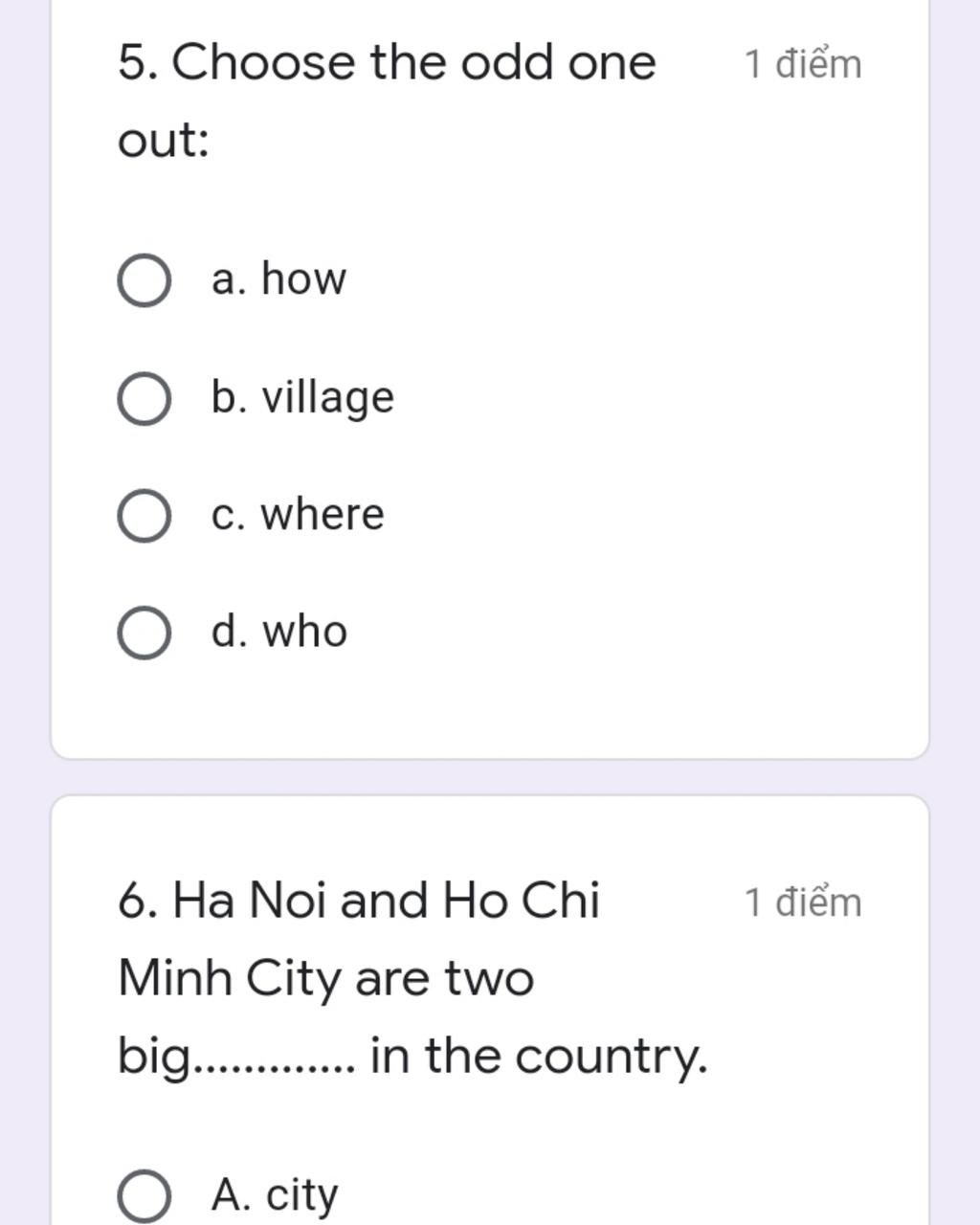Mark option d. who
The image size is (980, 1225).
pos(145,634)
